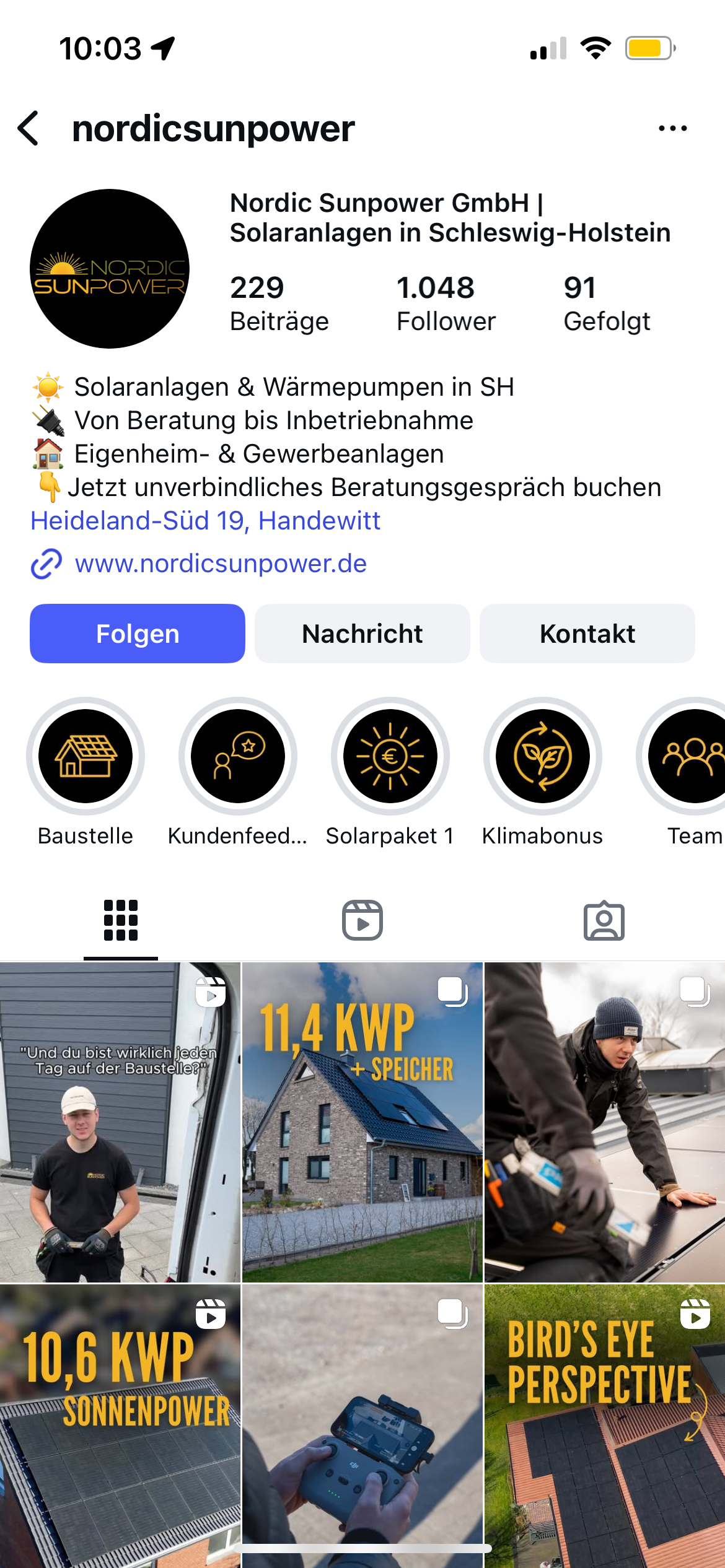The height and width of the screenshot is (1568, 725).
Task: View the Kundenfeedback story highlight
Action: pos(238,756)
